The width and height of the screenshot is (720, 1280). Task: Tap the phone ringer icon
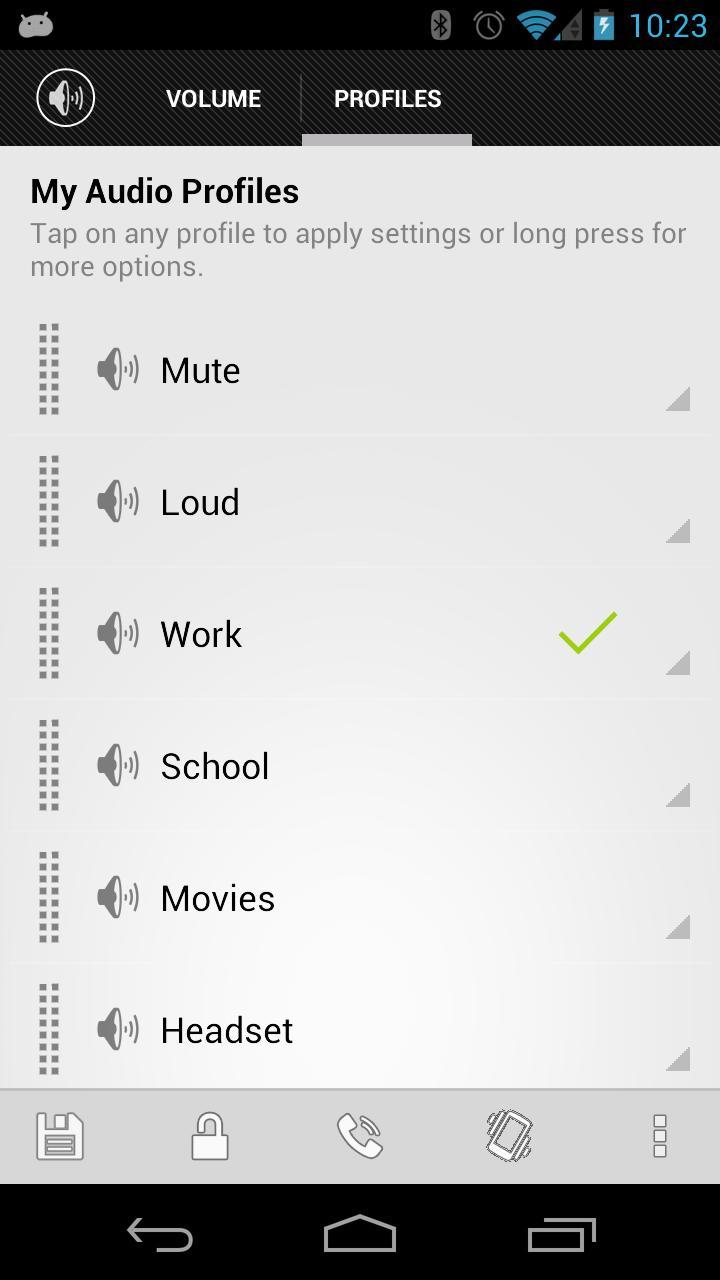[360, 1136]
